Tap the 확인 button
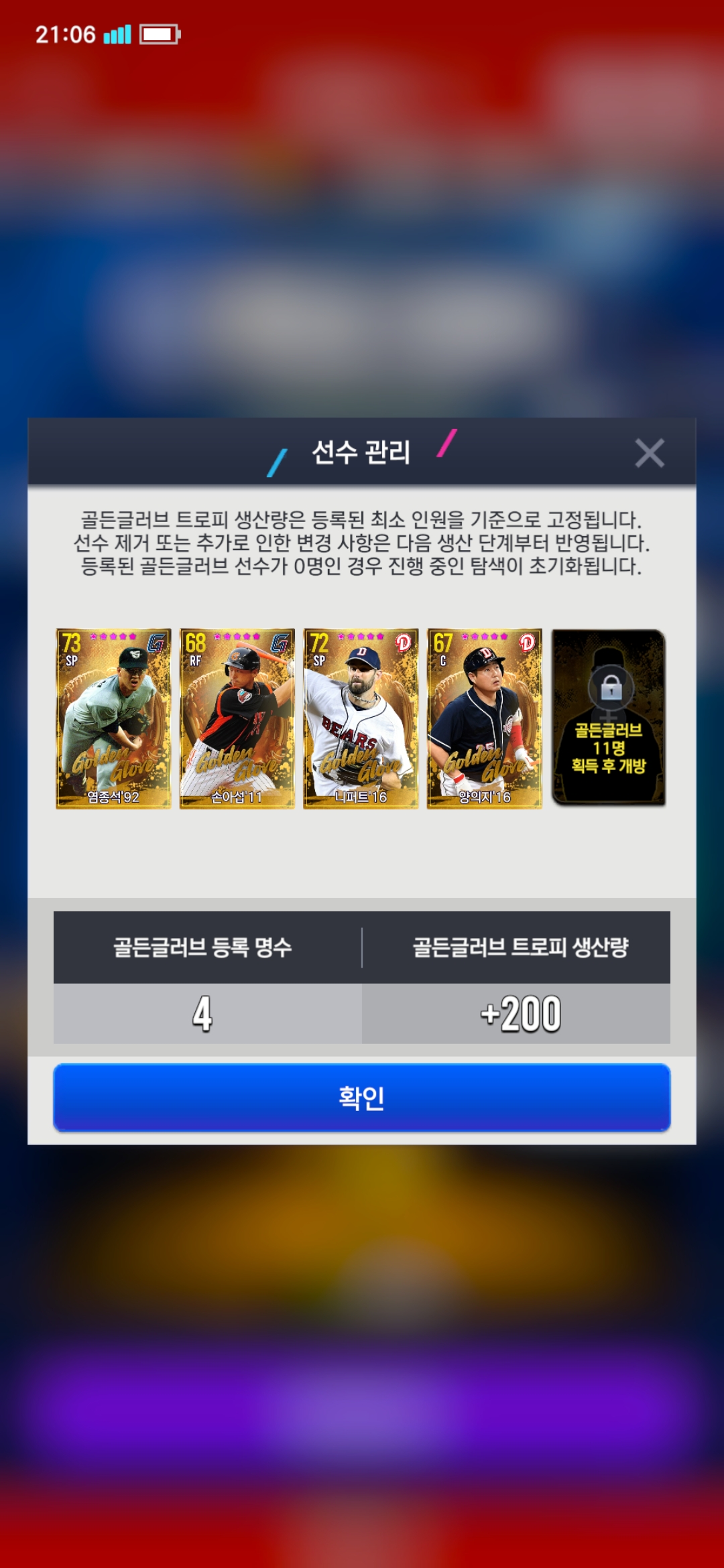This screenshot has width=724, height=1568. pyautogui.click(x=362, y=1098)
